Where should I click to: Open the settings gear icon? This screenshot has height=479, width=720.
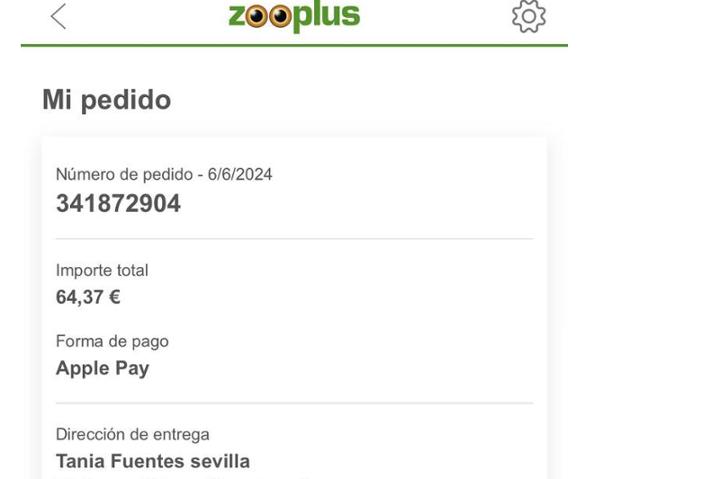point(528,16)
